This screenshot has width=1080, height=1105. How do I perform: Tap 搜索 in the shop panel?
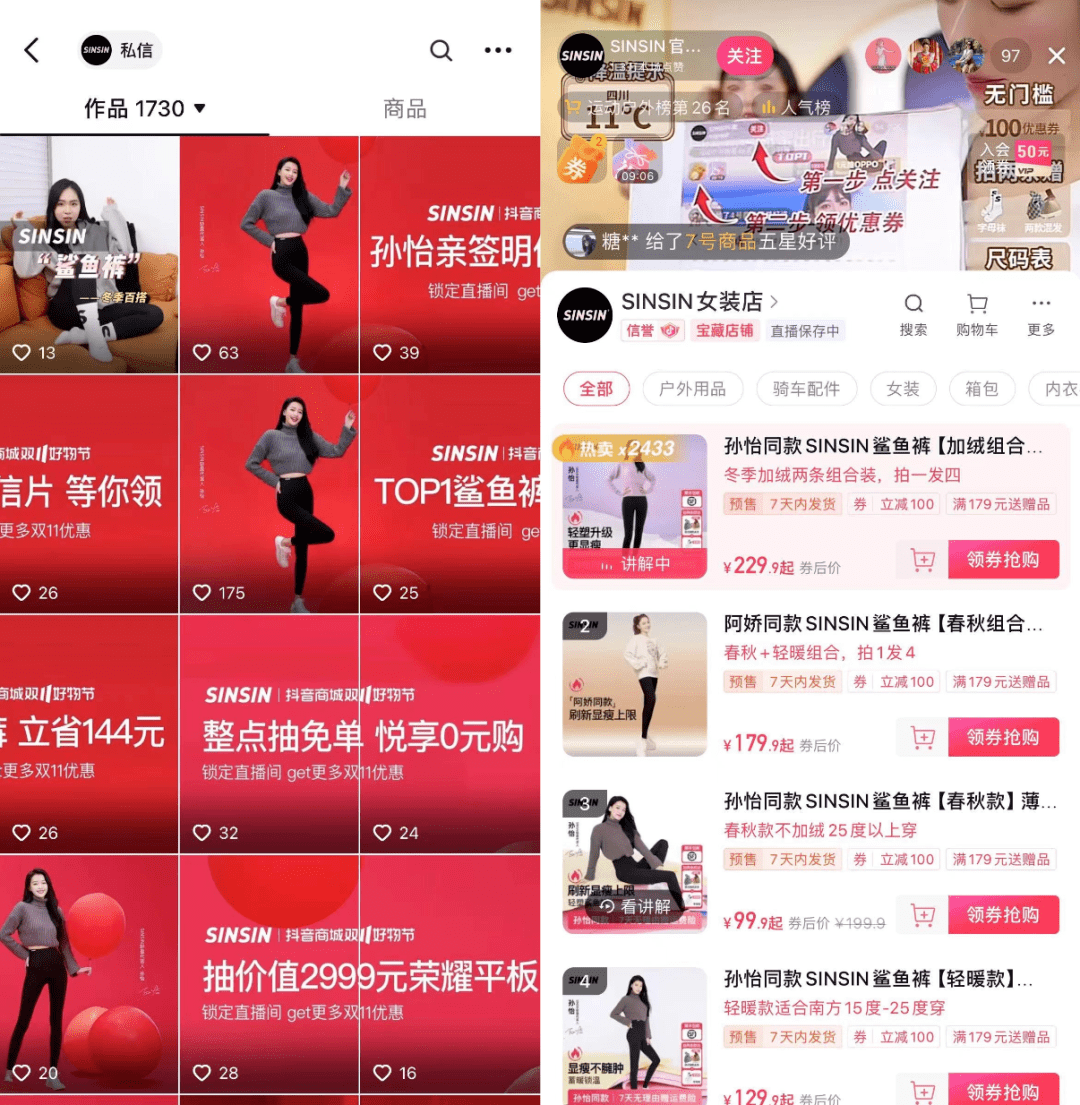coord(913,314)
